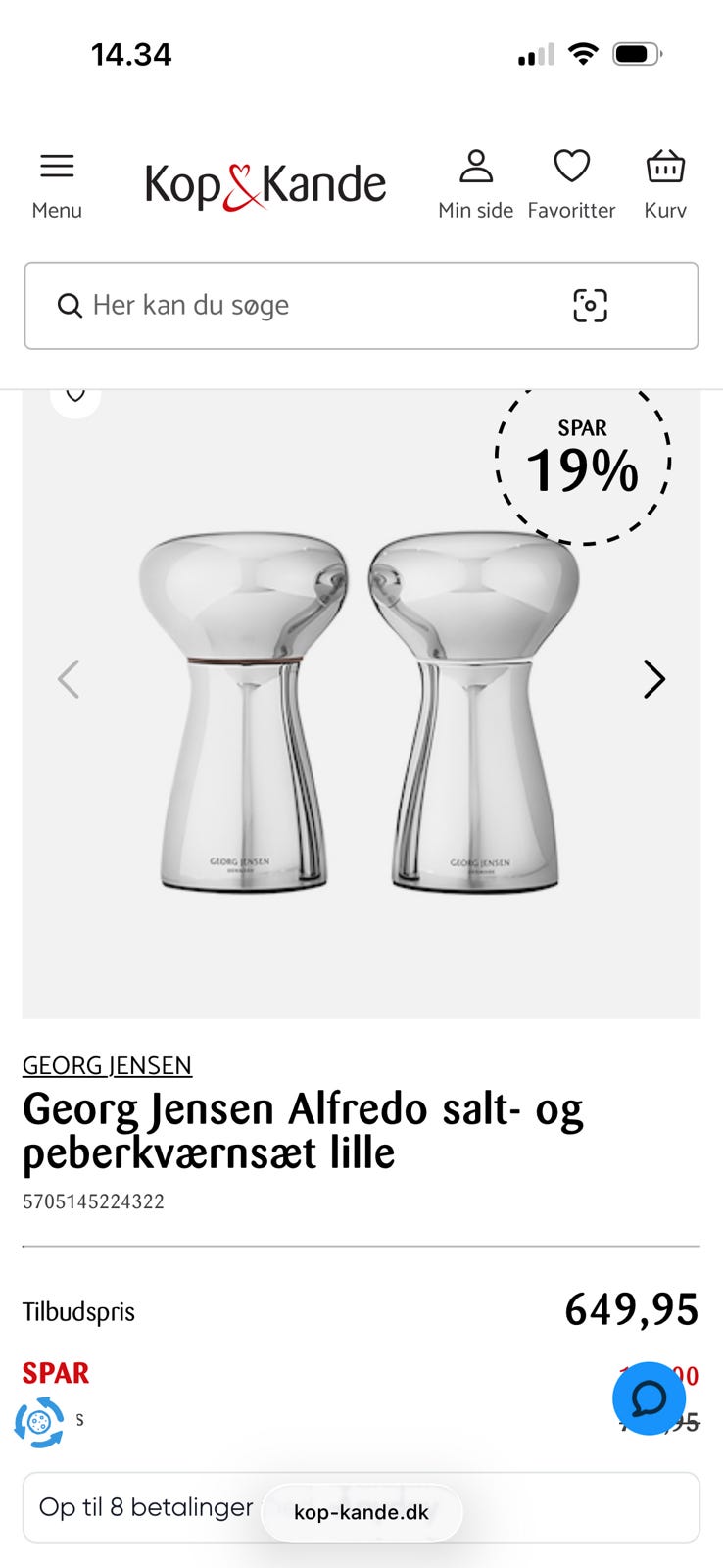Click the Georg Jensen Alfredo product title

click(x=304, y=1129)
